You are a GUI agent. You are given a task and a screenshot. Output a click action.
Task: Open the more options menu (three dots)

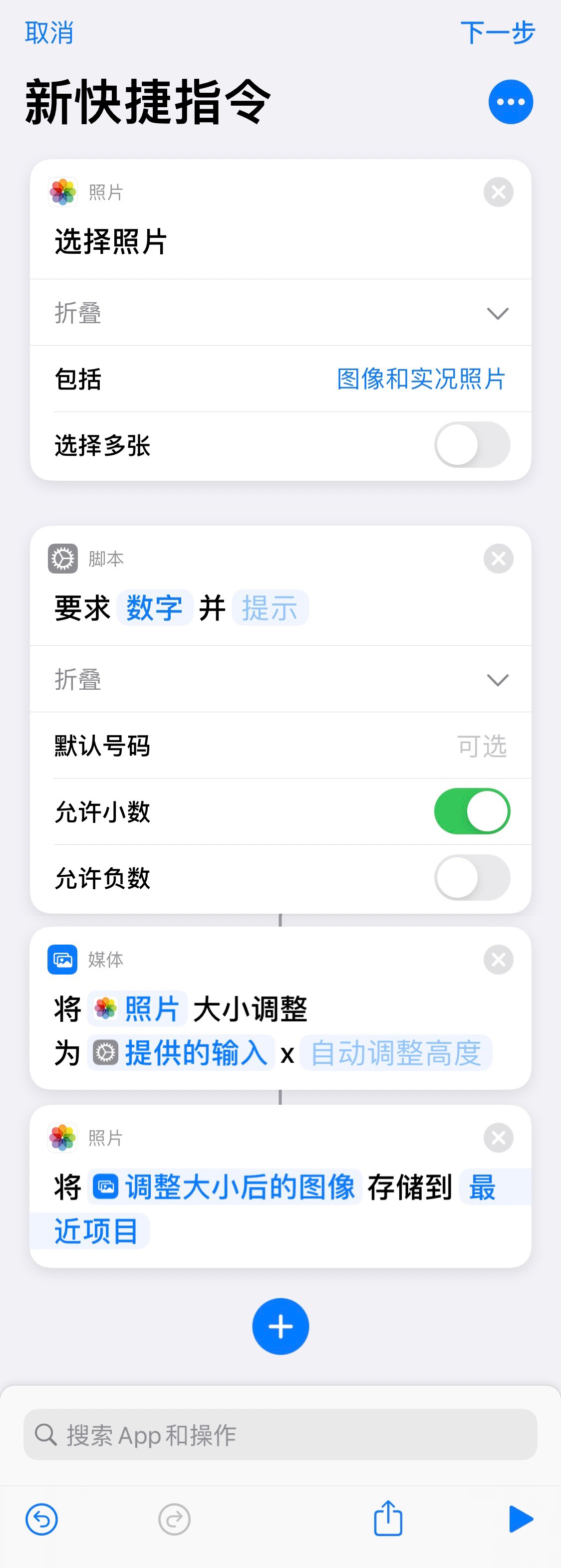click(x=509, y=102)
